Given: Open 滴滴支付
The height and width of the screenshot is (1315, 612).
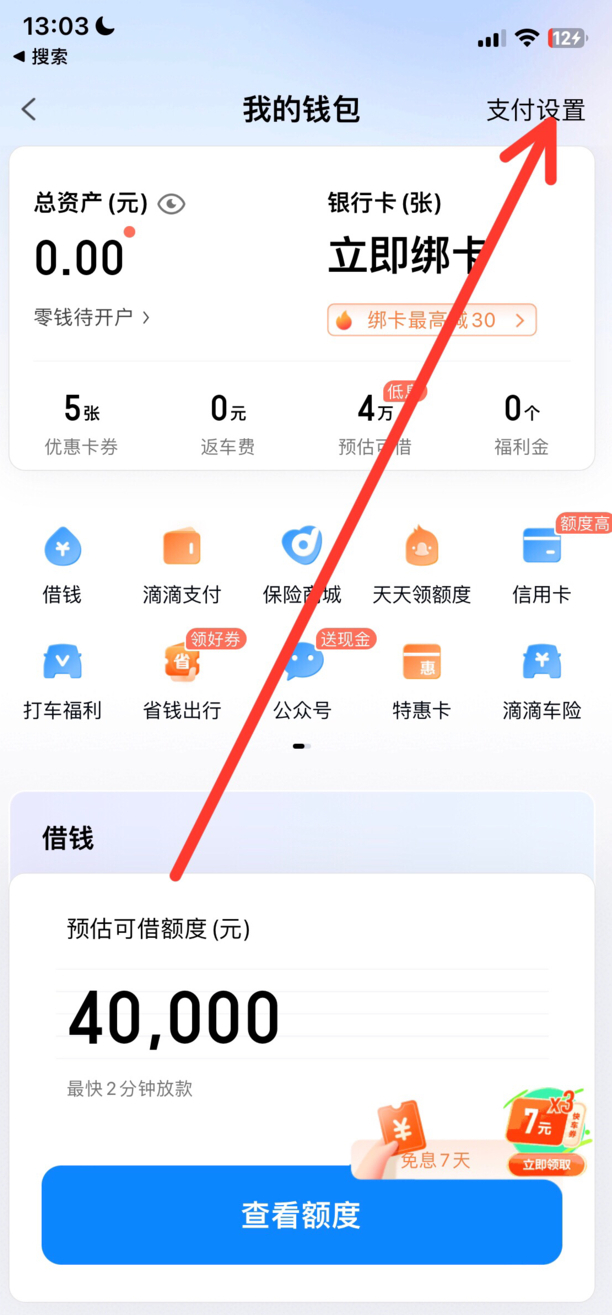Looking at the screenshot, I should point(182,563).
